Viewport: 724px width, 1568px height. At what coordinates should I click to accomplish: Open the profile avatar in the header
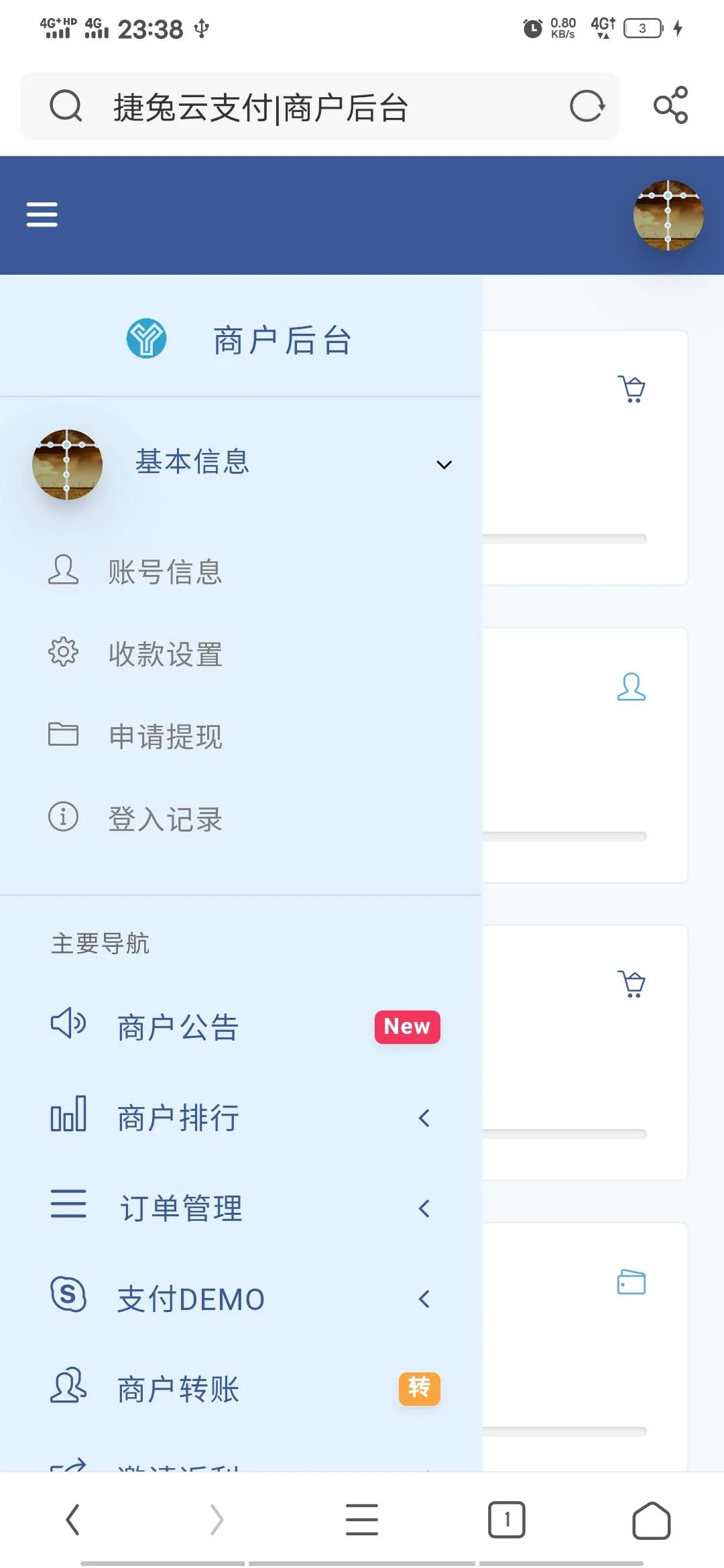click(x=668, y=215)
